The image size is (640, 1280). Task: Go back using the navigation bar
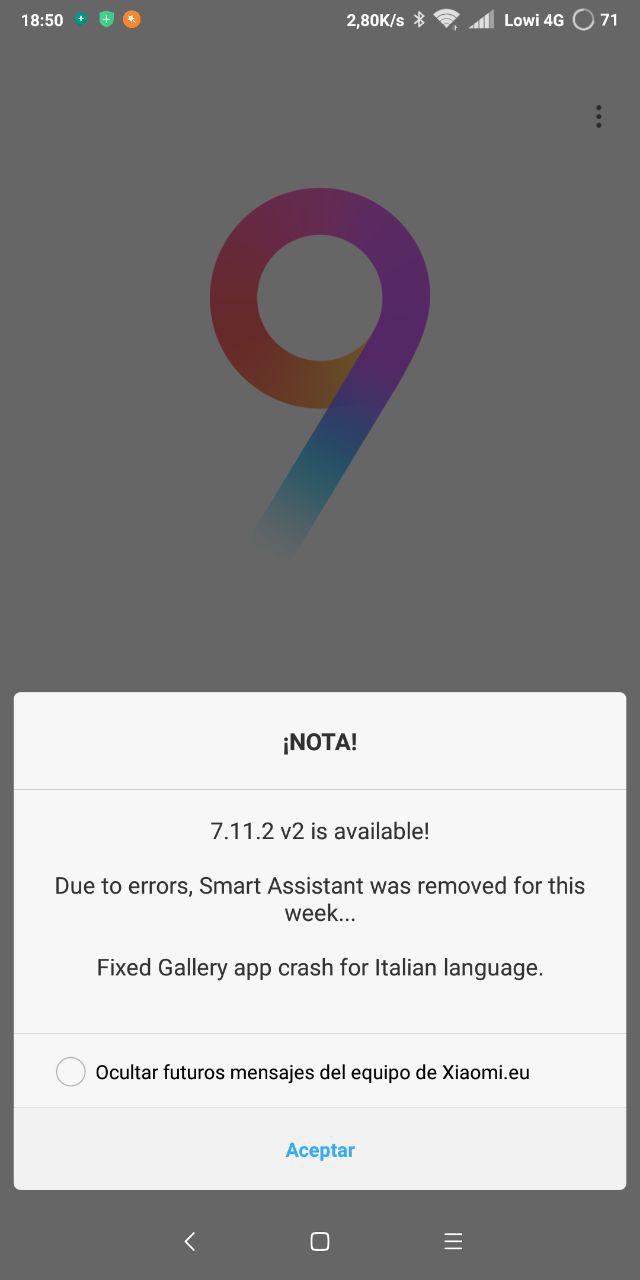(x=189, y=1242)
